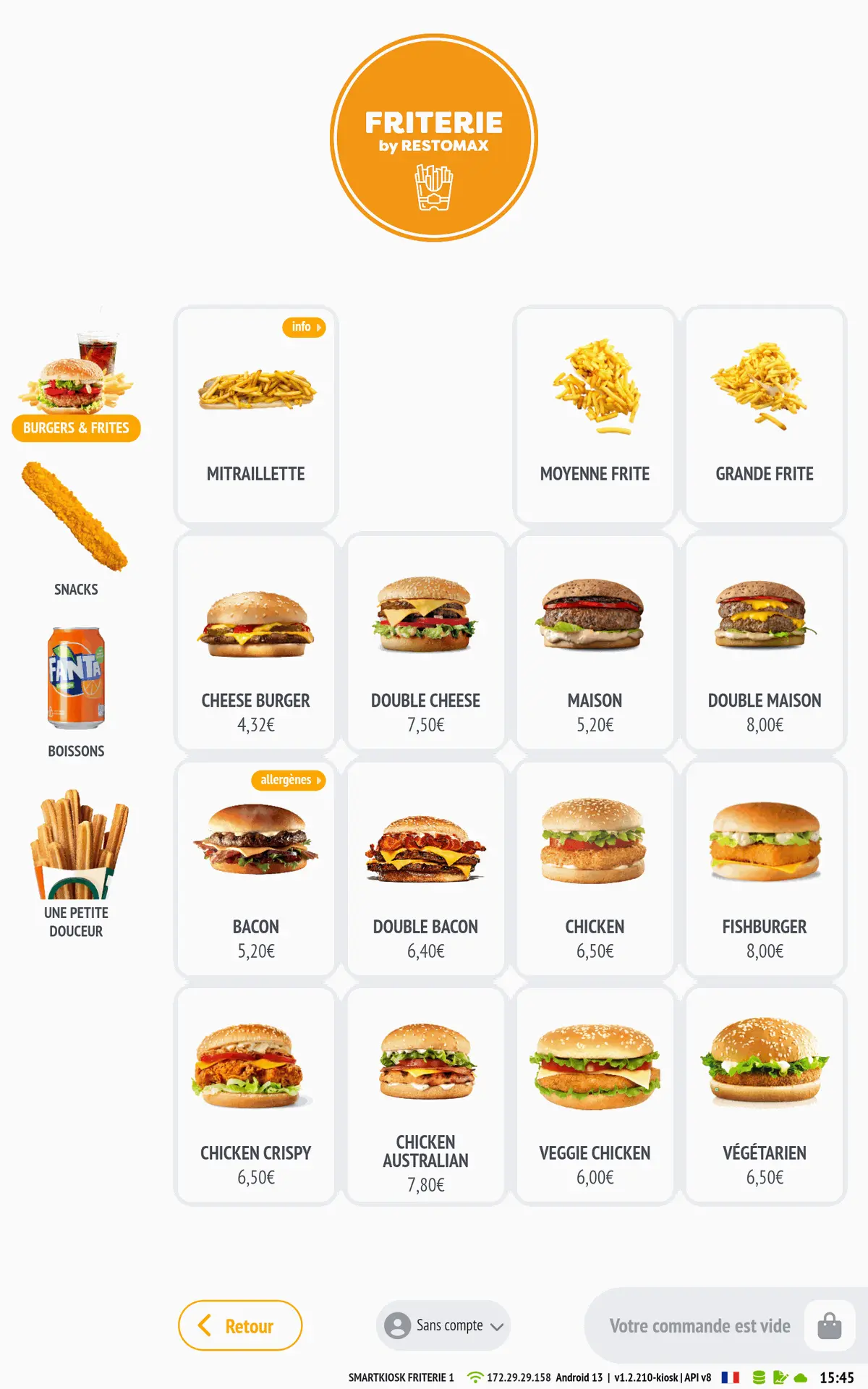Expand the Sans compte account dropdown
This screenshot has width=868, height=1389.
(443, 1325)
